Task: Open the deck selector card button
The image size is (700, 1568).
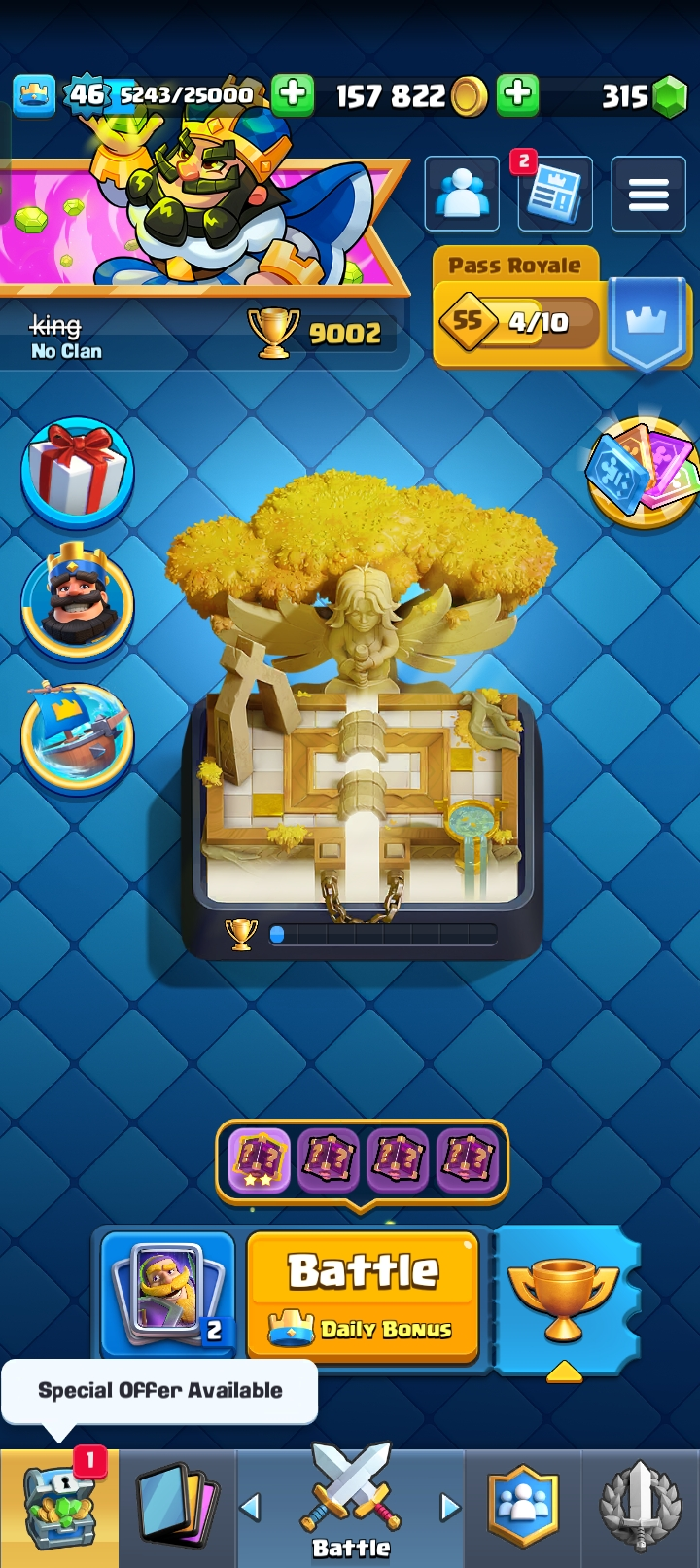Action: 169,1293
